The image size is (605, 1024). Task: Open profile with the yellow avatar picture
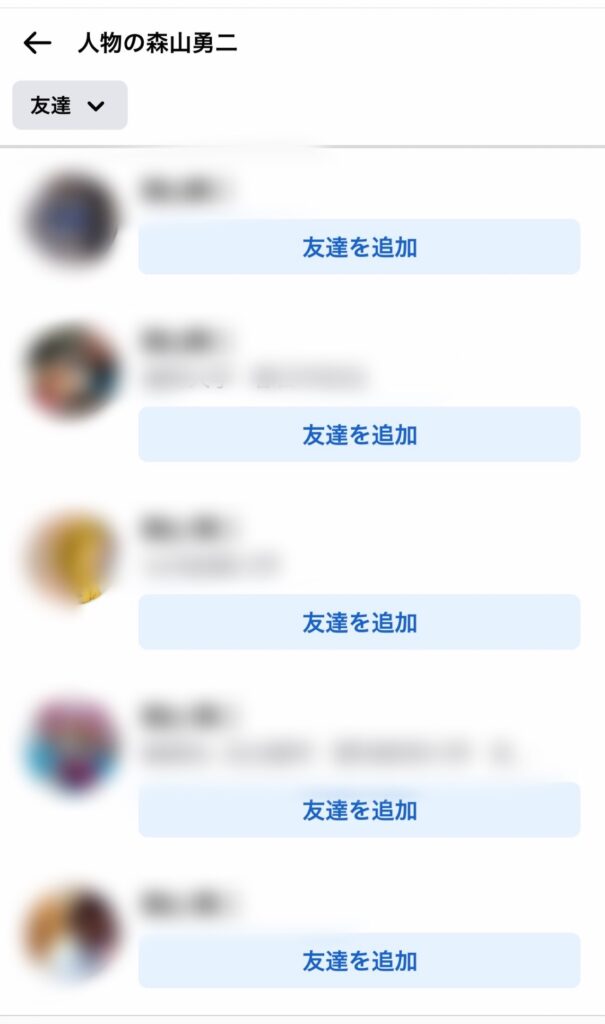pyautogui.click(x=72, y=558)
